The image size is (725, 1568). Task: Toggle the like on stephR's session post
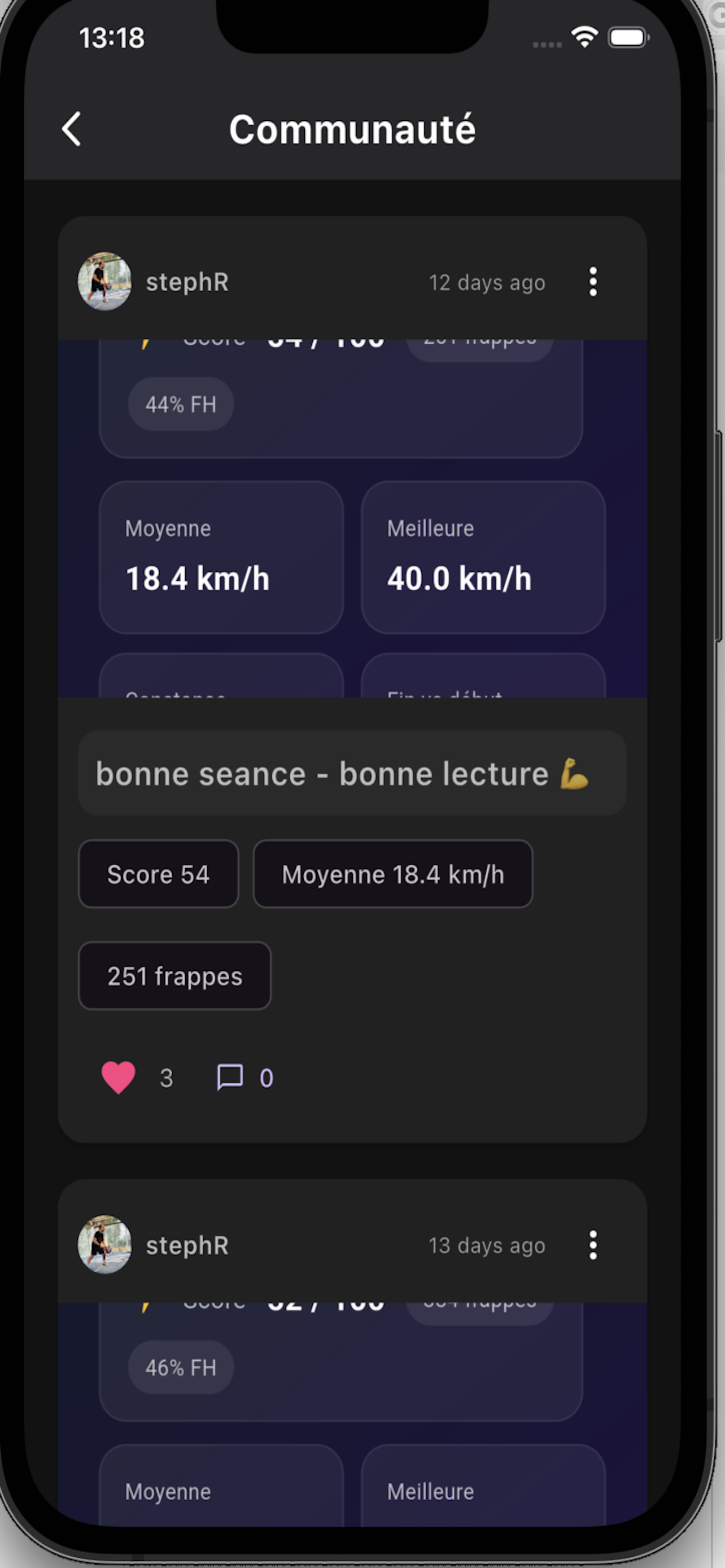(x=119, y=1078)
